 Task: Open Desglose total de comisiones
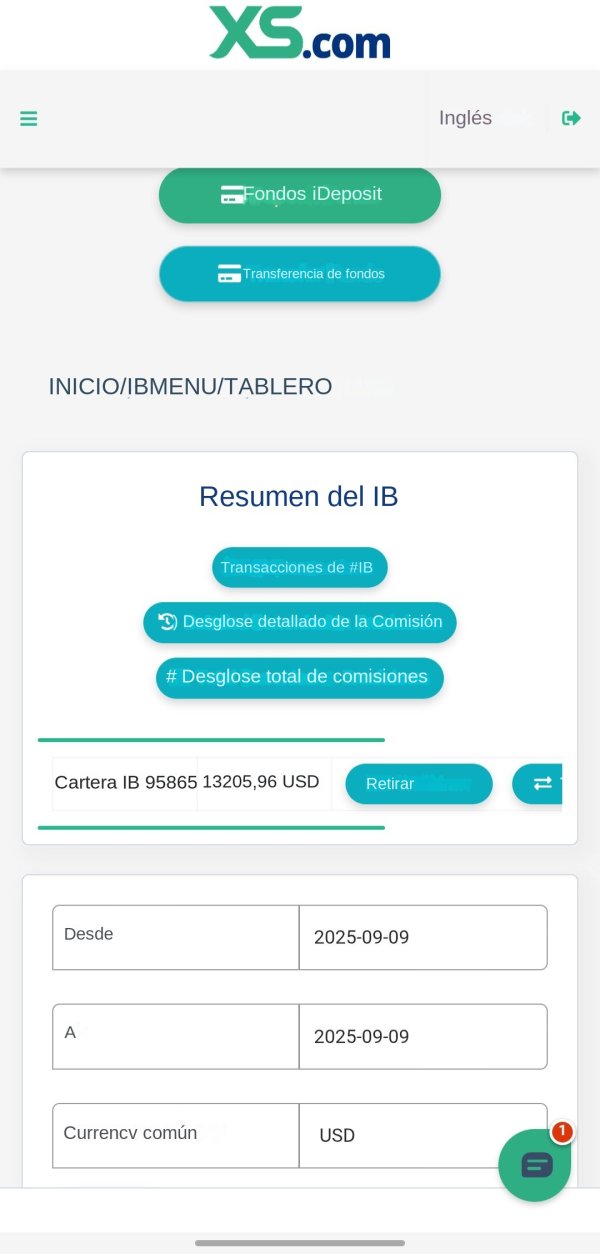(300, 677)
